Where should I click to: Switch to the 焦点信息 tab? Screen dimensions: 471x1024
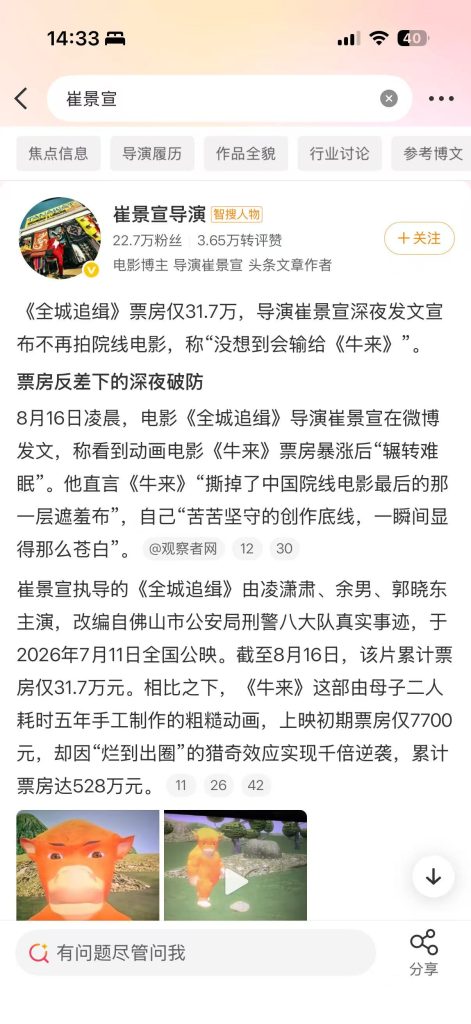[x=58, y=153]
